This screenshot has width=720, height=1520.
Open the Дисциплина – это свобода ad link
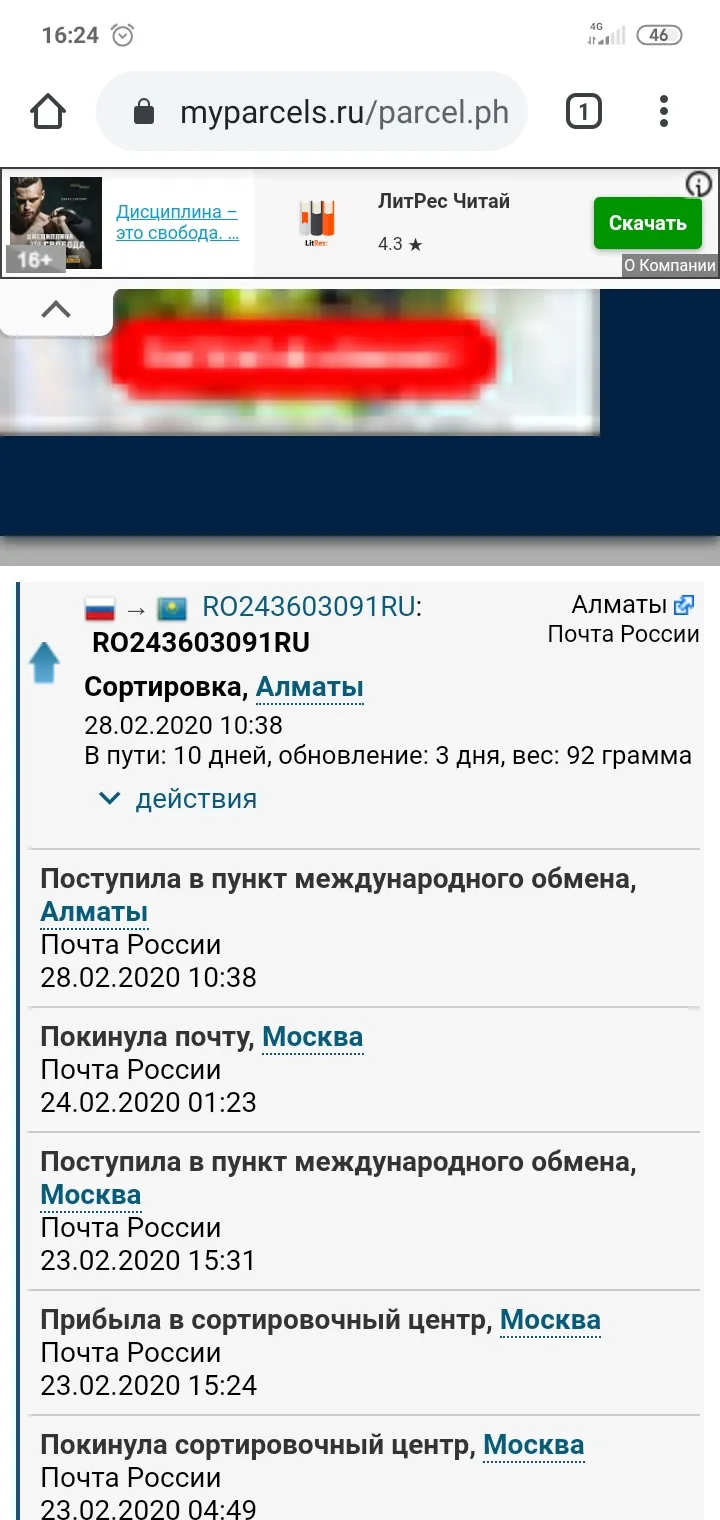(177, 222)
